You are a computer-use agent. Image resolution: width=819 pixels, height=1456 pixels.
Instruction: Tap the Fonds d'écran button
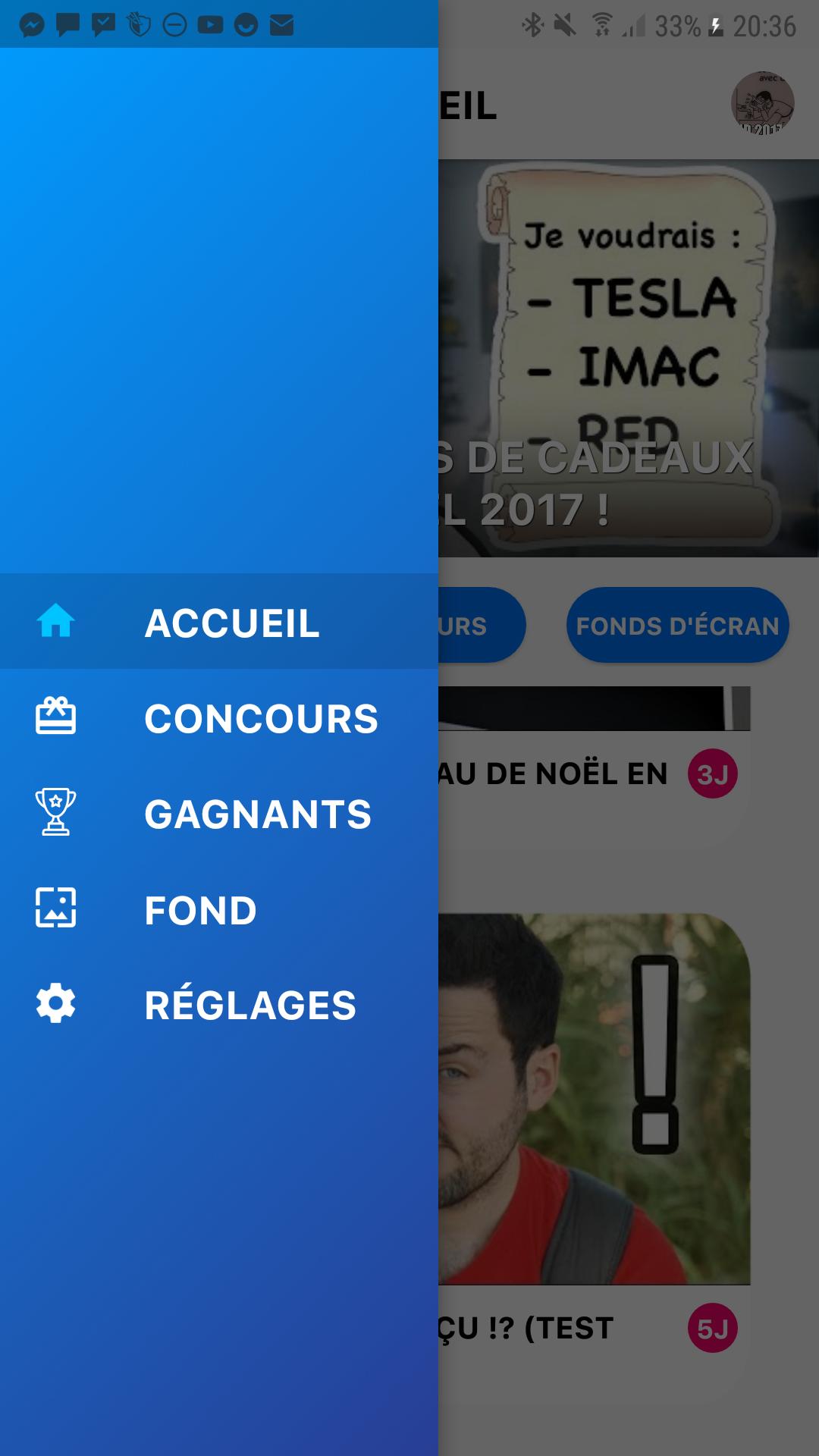coord(677,626)
